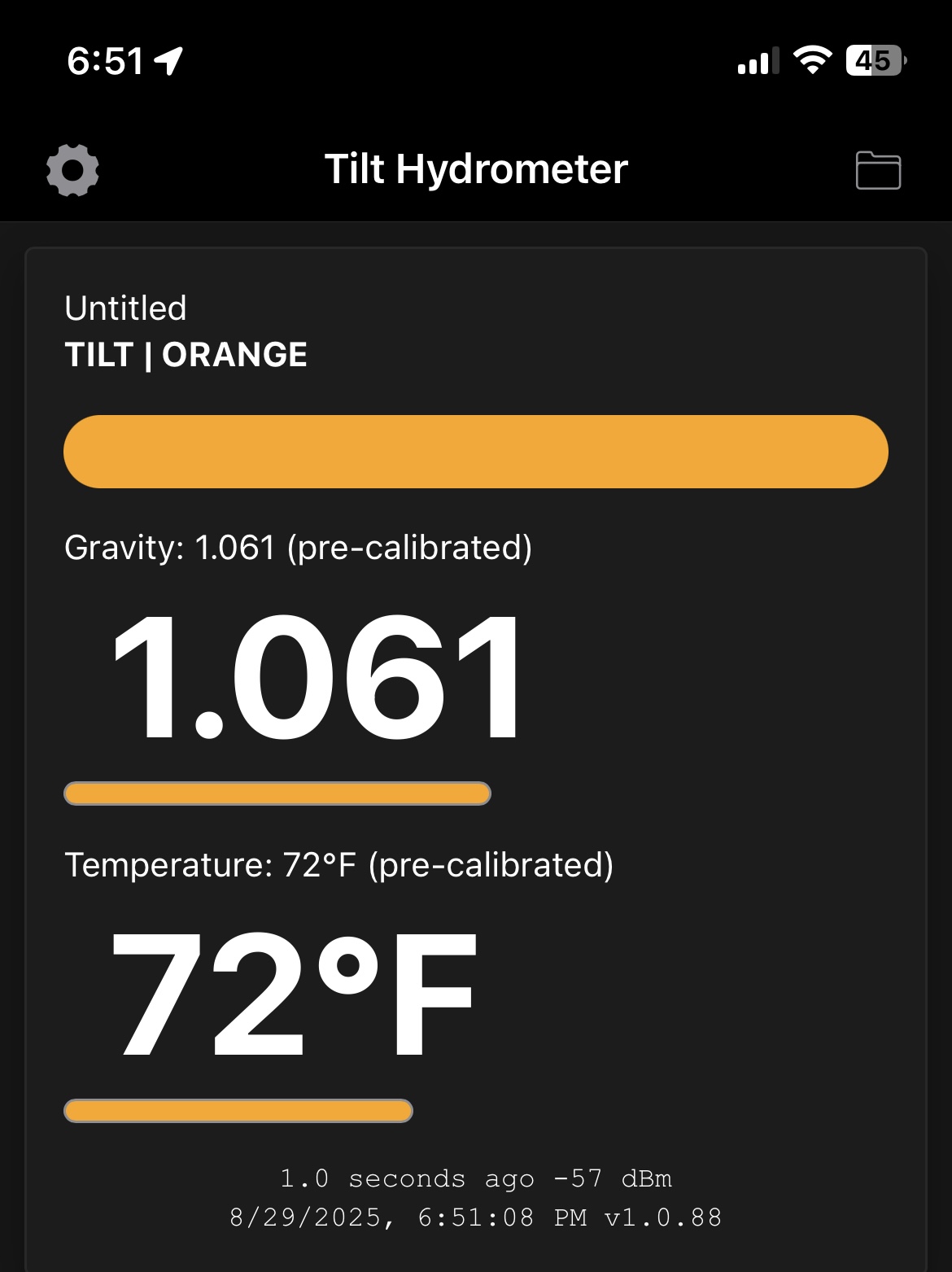952x1272 pixels.
Task: Open the Tilt Orange hydrometer card
Action: (x=475, y=451)
